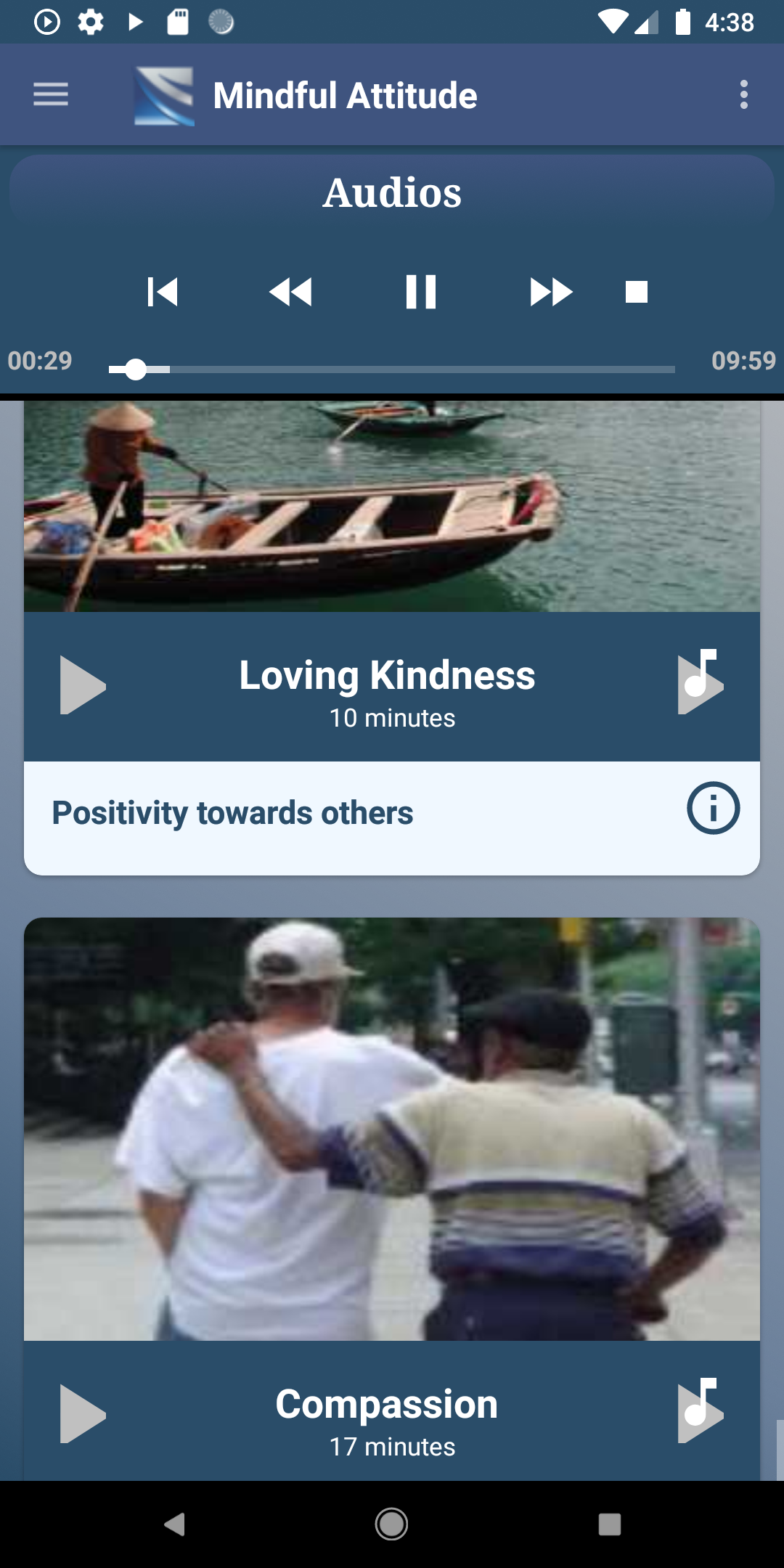The width and height of the screenshot is (784, 1568).
Task: Fast forward the current audio
Action: pyautogui.click(x=551, y=292)
